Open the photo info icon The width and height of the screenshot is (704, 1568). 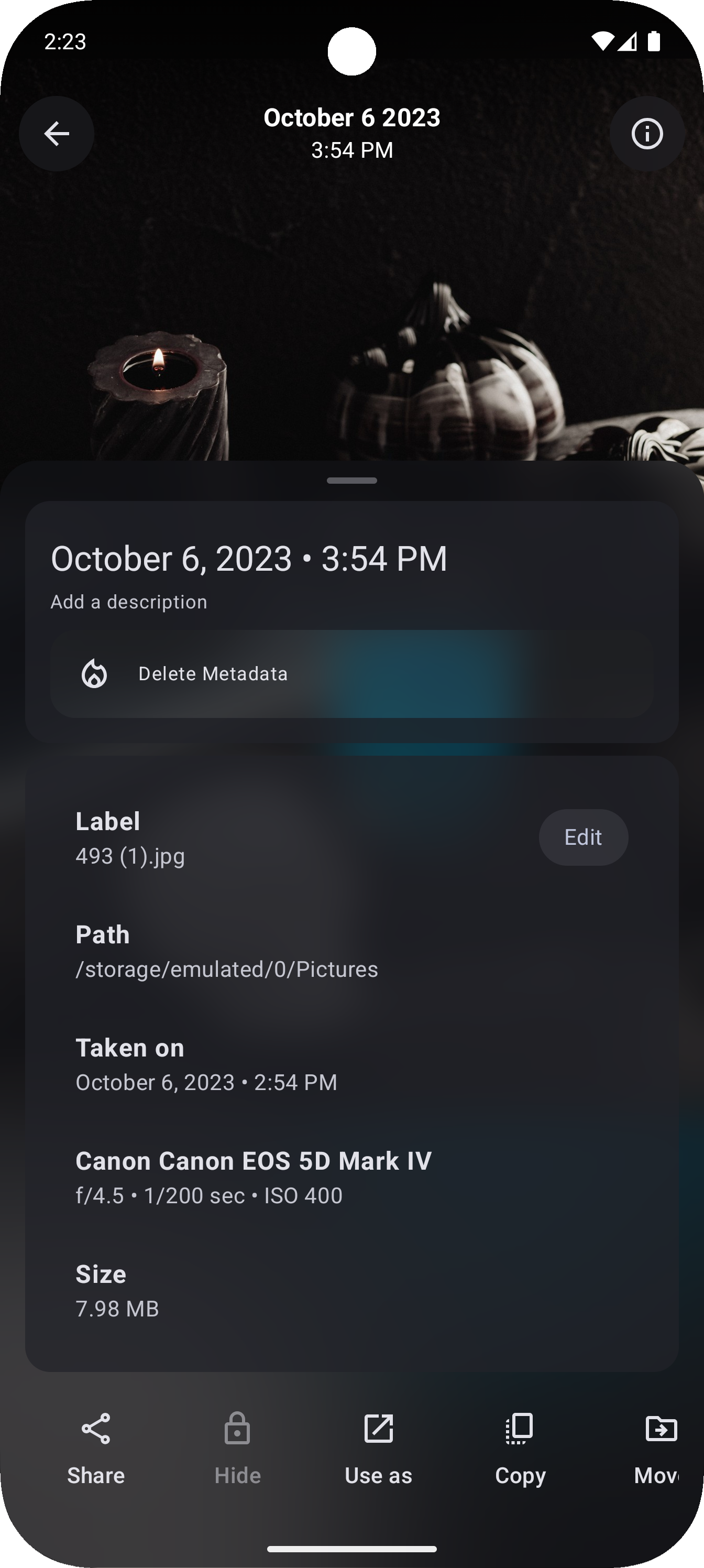coord(647,134)
